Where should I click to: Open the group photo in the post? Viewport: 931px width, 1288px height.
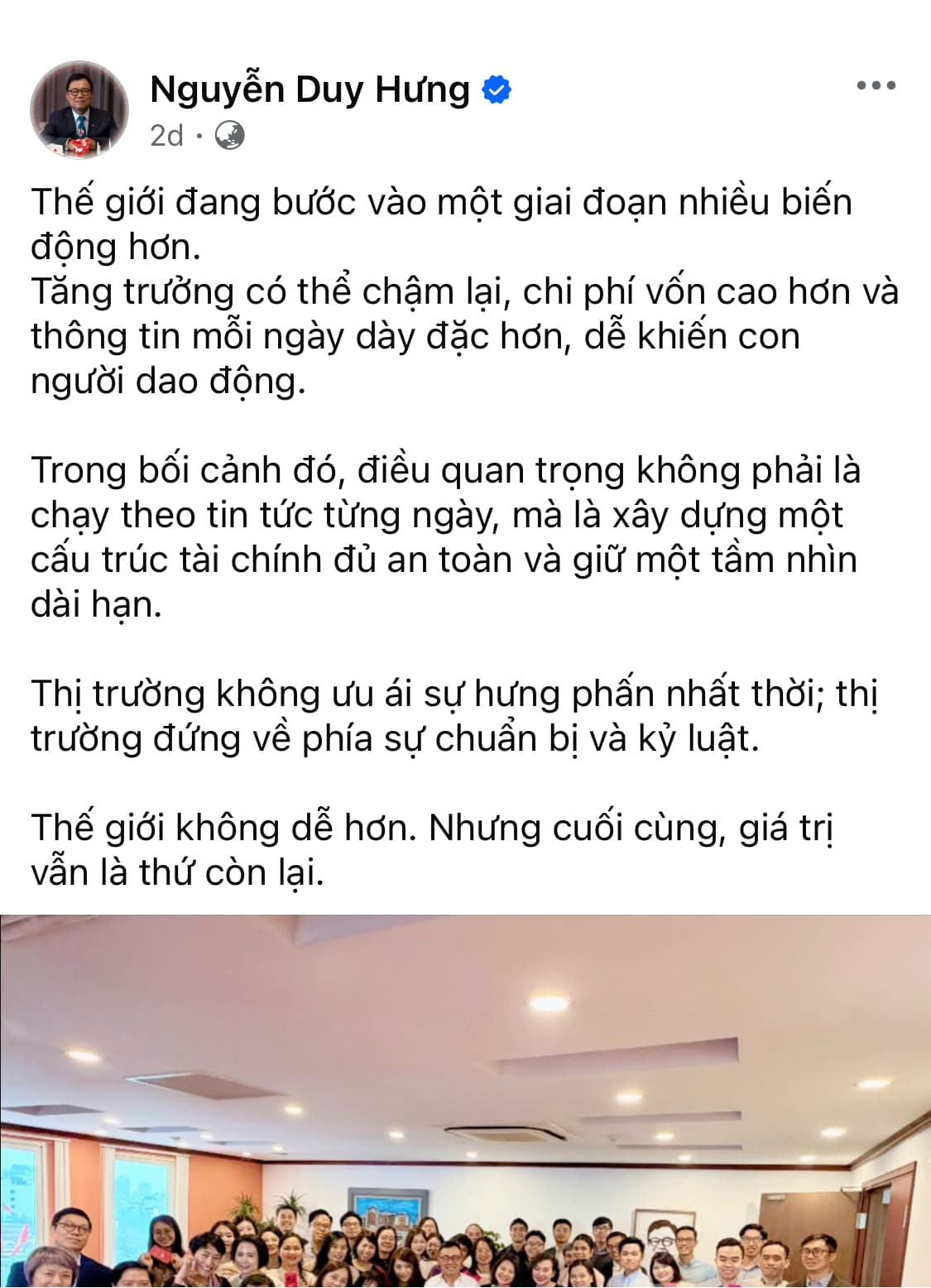[x=465, y=1101]
